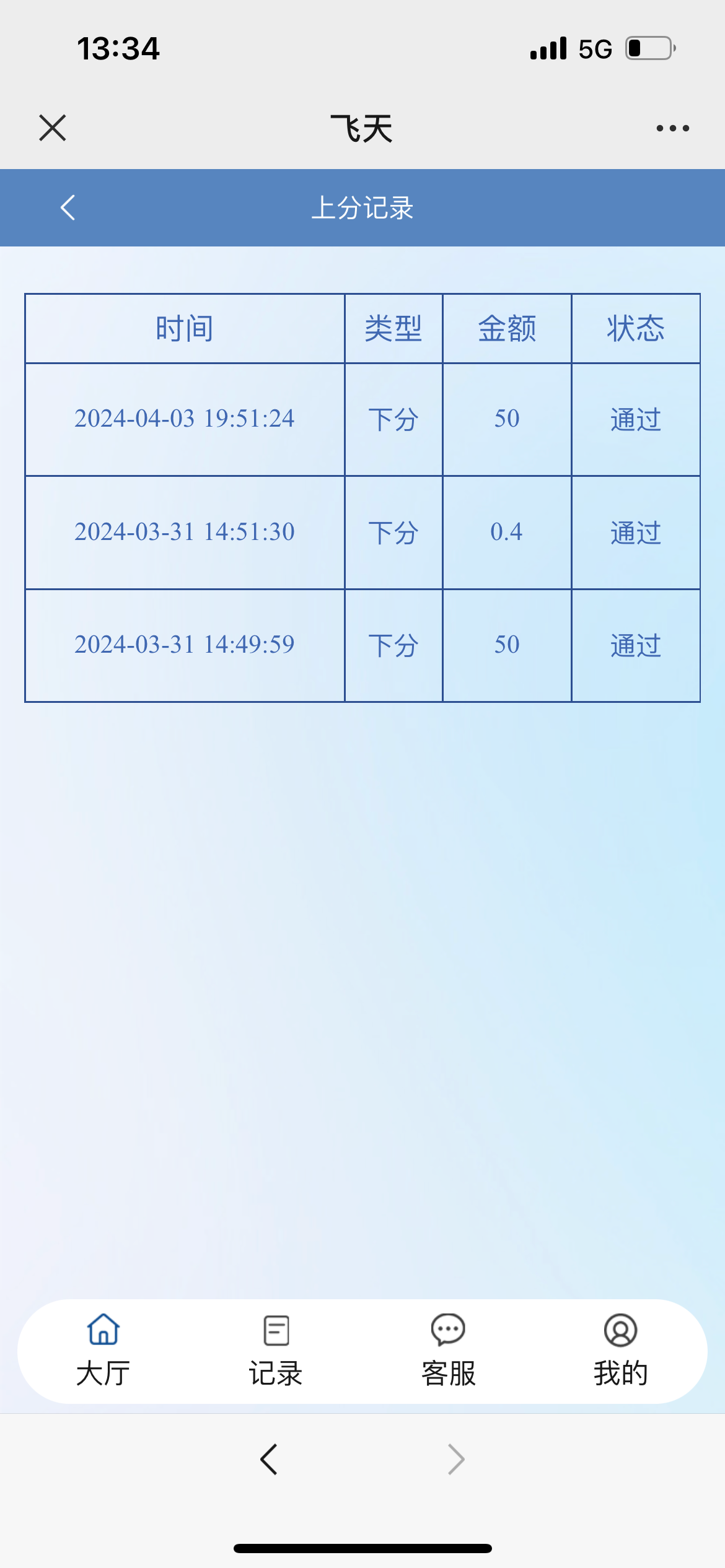725x1568 pixels.
Task: Open the three-dot overflow menu
Action: [x=672, y=128]
